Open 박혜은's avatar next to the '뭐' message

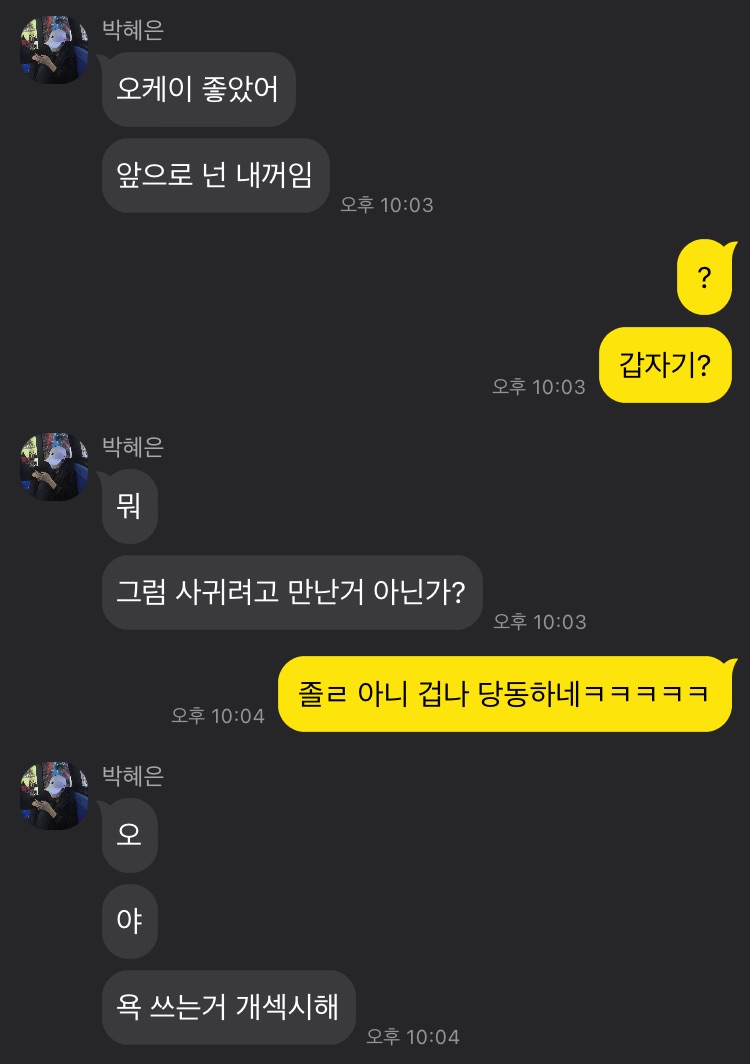point(54,467)
